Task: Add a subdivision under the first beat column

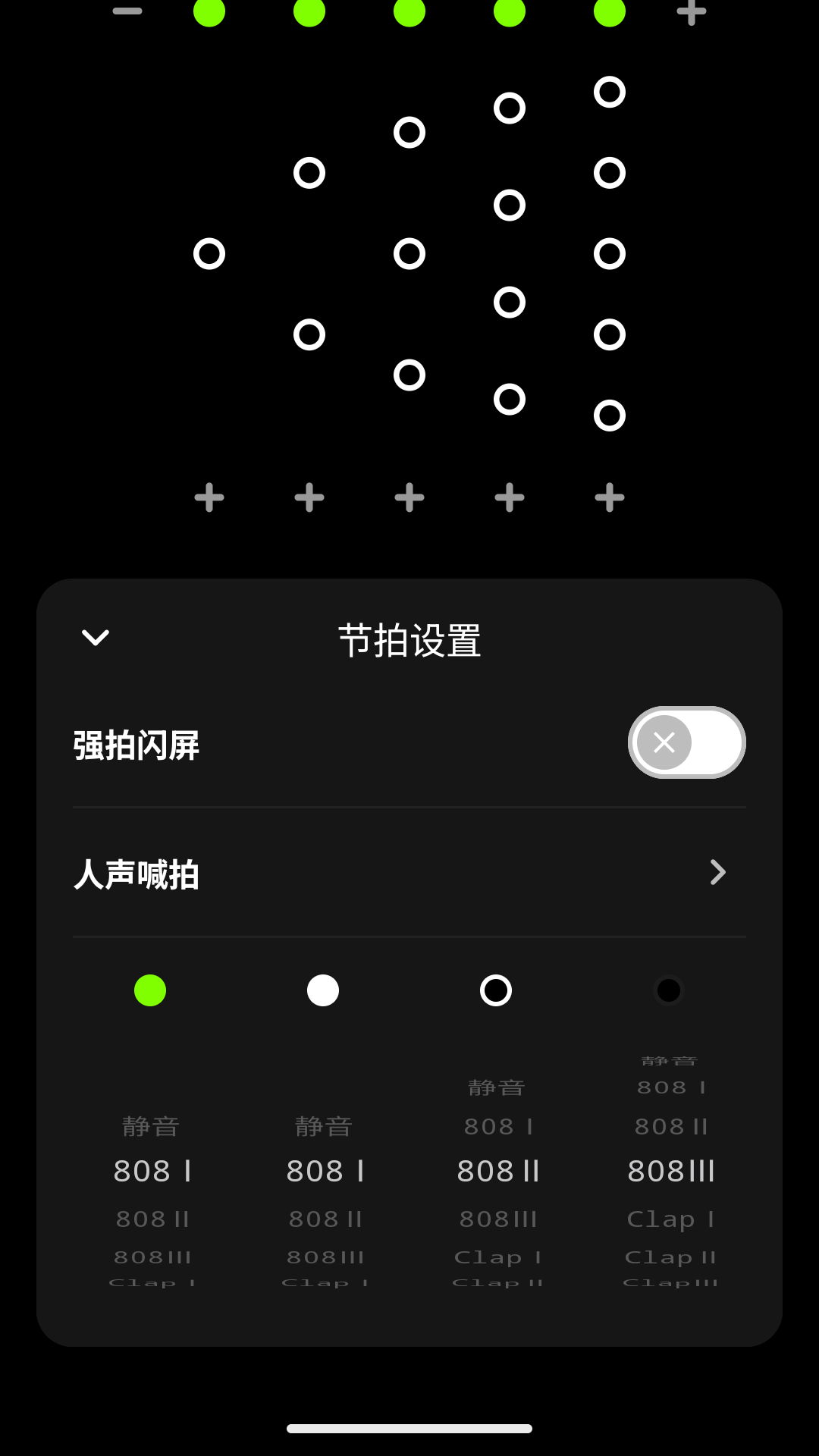Action: [209, 497]
